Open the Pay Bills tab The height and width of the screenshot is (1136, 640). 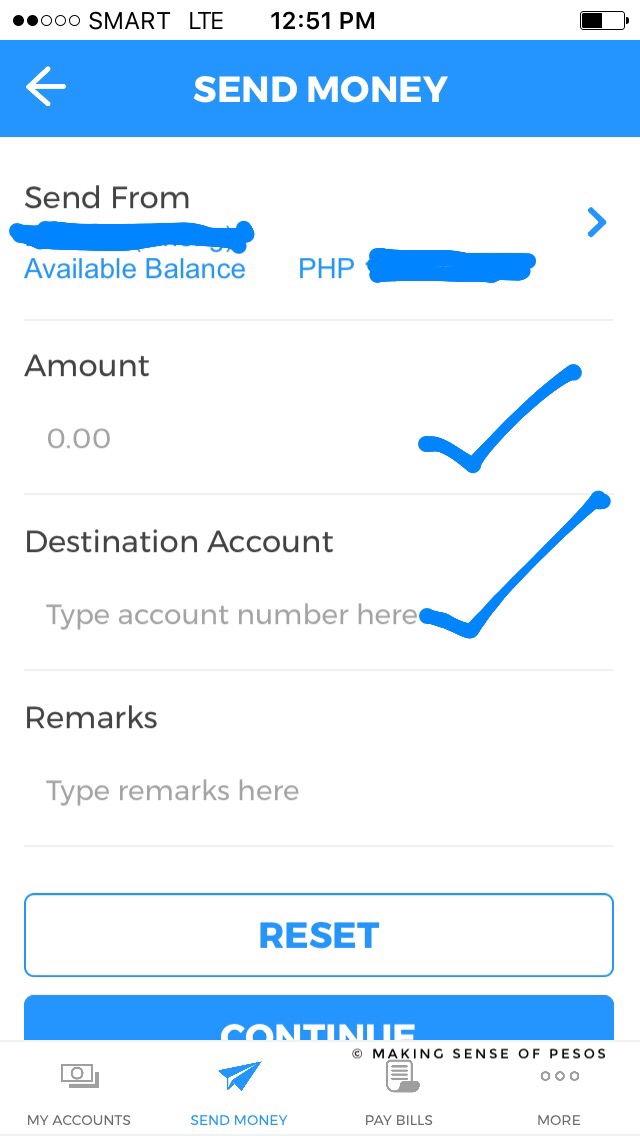pos(399,1092)
